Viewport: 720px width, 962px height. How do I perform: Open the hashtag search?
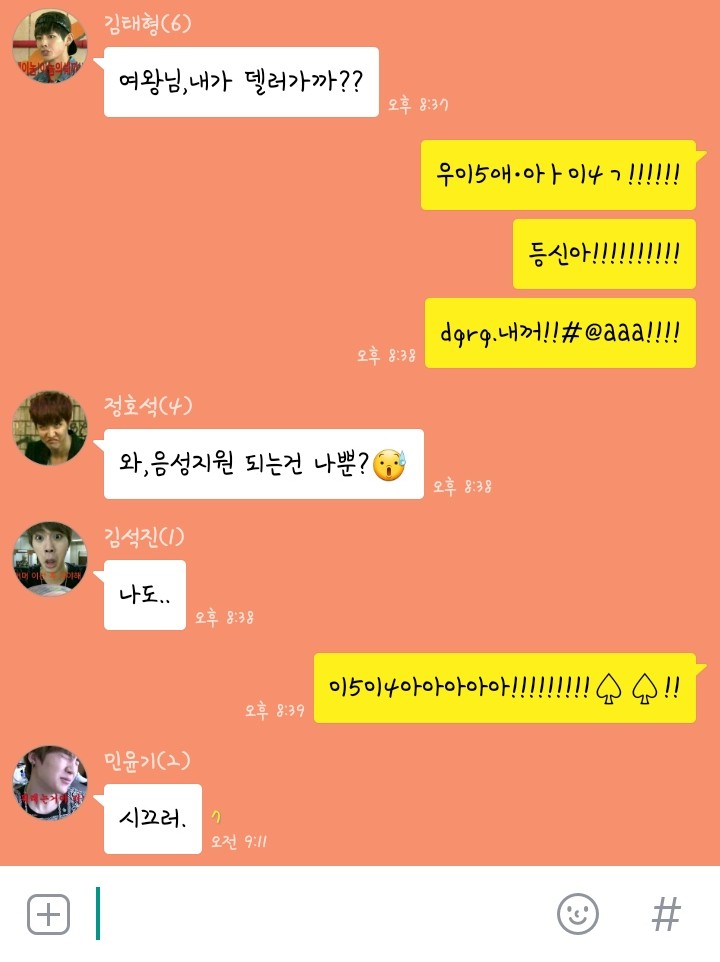pyautogui.click(x=666, y=914)
